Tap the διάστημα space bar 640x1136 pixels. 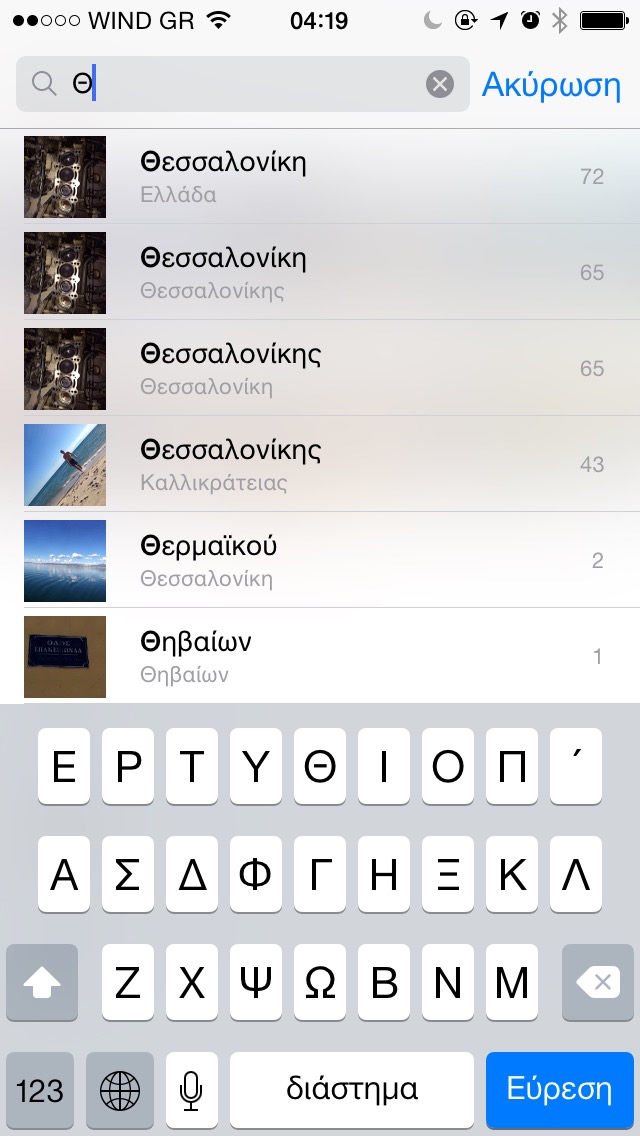[x=352, y=1089]
